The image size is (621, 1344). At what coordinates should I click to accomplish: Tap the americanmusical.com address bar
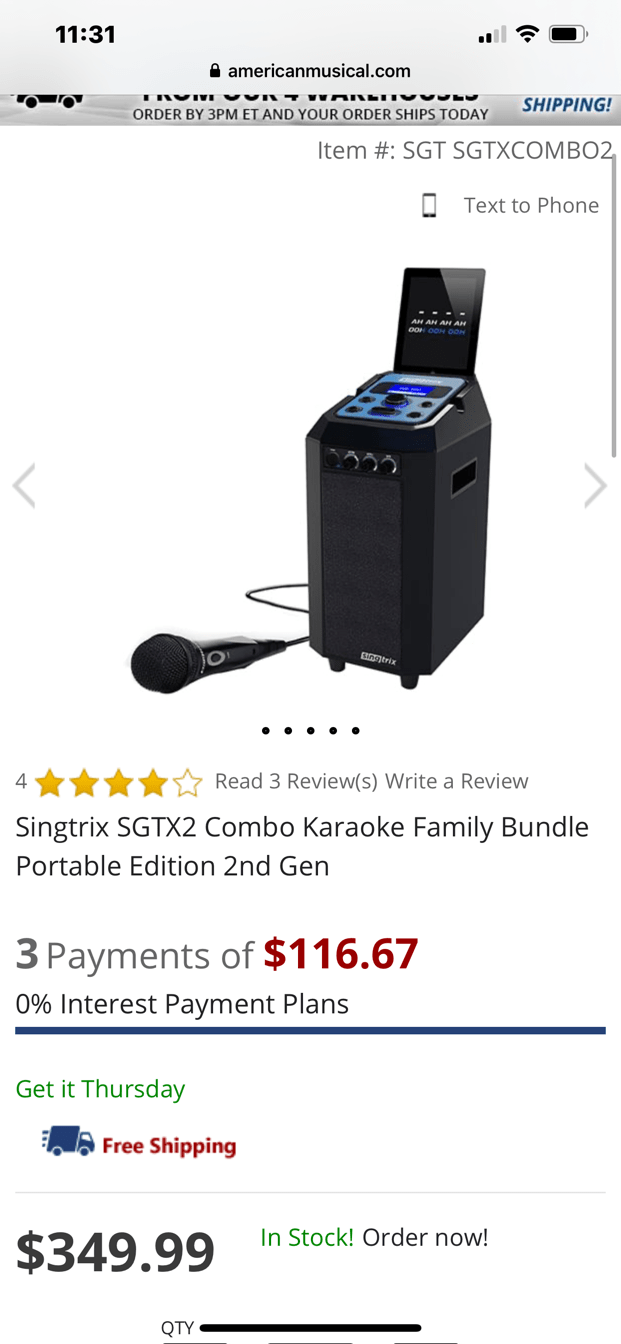(x=310, y=71)
